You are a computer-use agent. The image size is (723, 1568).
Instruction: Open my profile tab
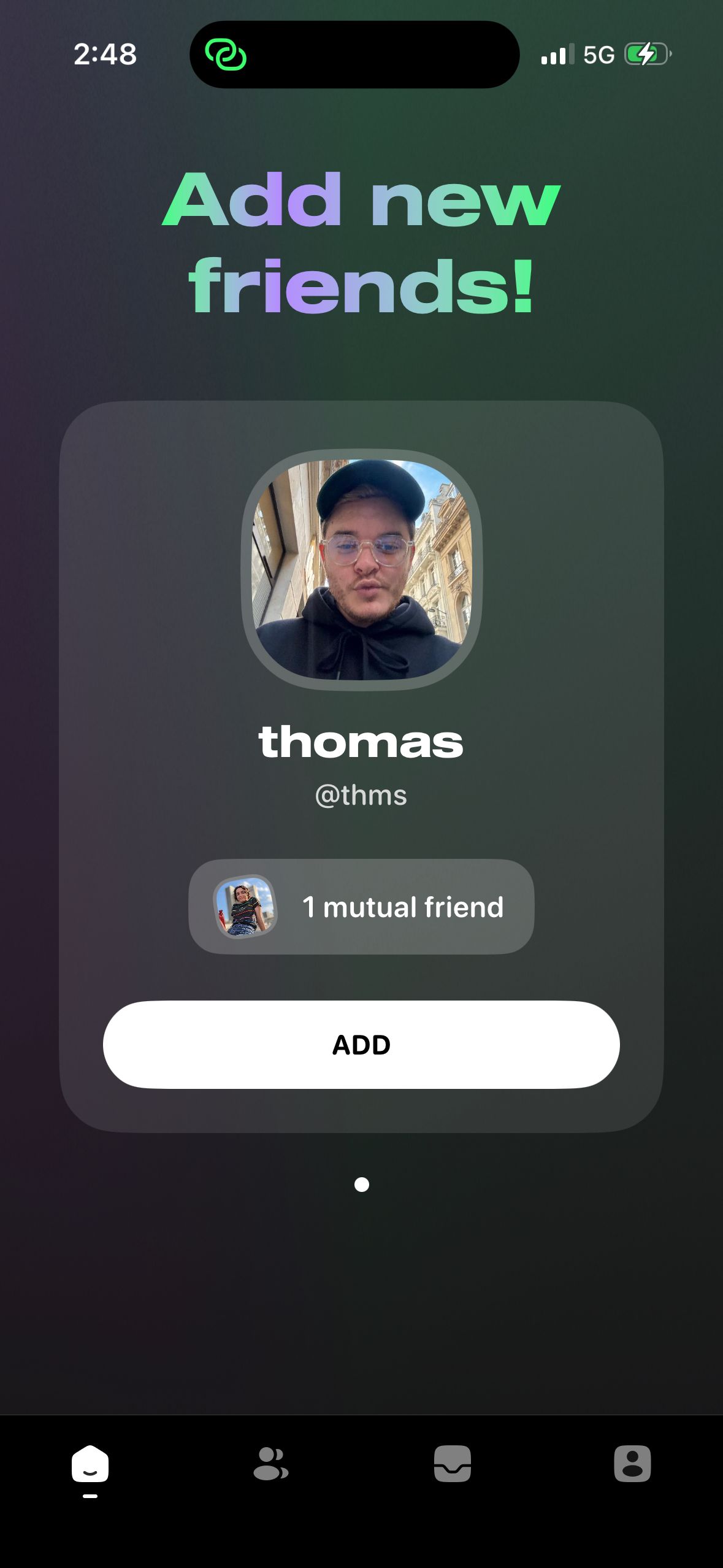tap(632, 1464)
